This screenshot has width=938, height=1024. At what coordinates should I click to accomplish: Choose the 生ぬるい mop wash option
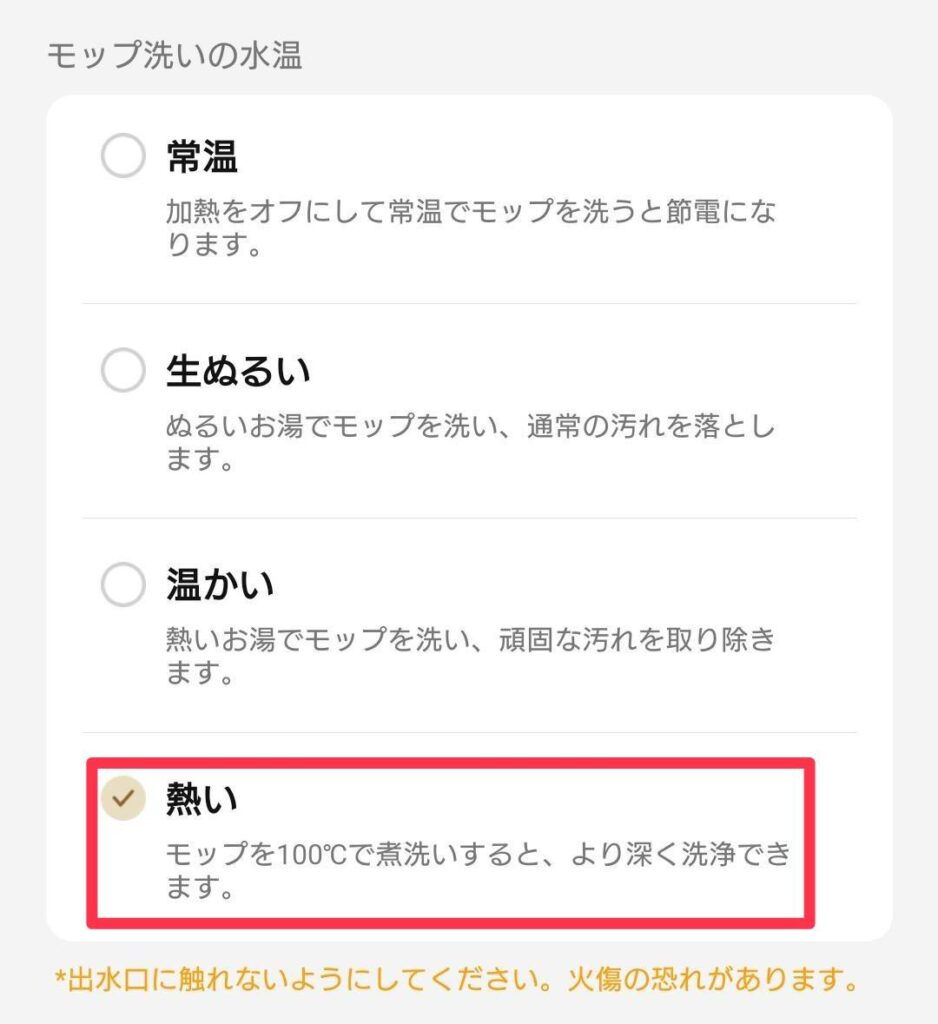(x=124, y=372)
